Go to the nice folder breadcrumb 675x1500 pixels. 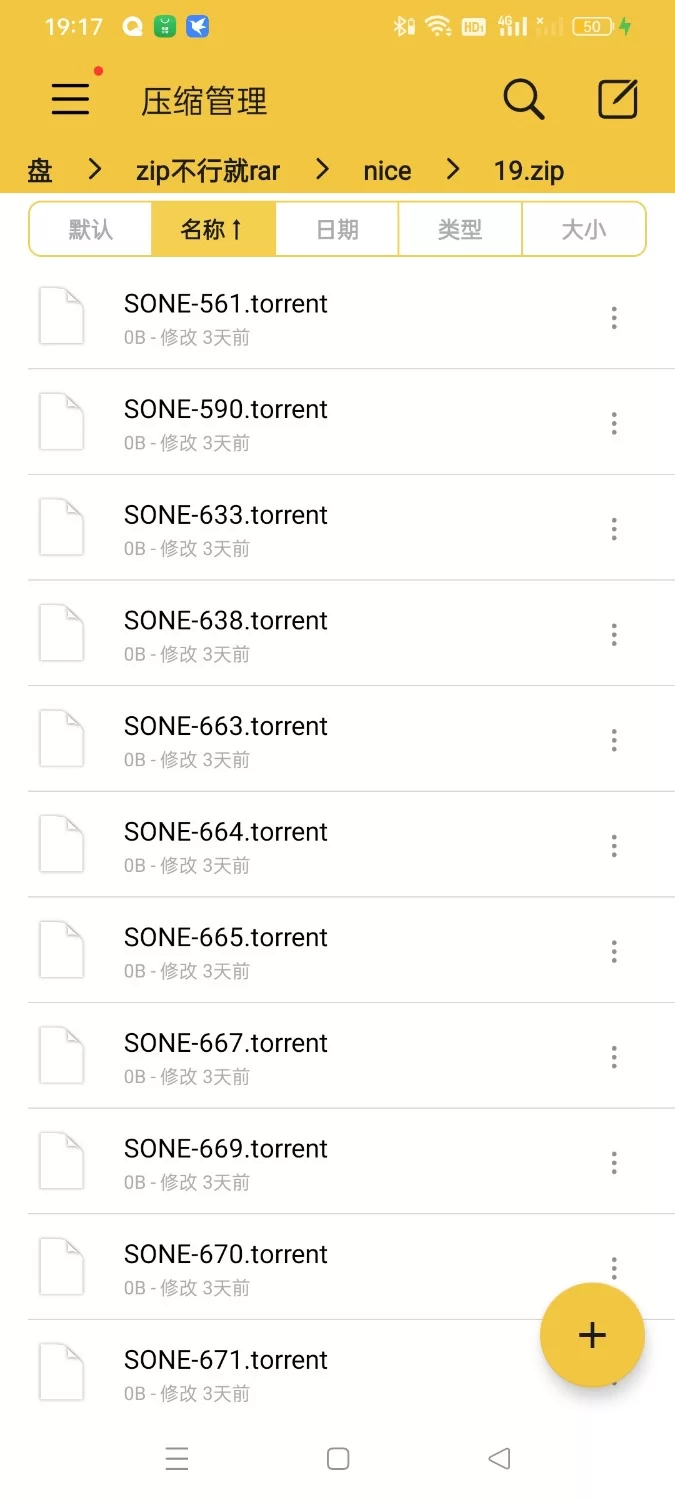(387, 171)
